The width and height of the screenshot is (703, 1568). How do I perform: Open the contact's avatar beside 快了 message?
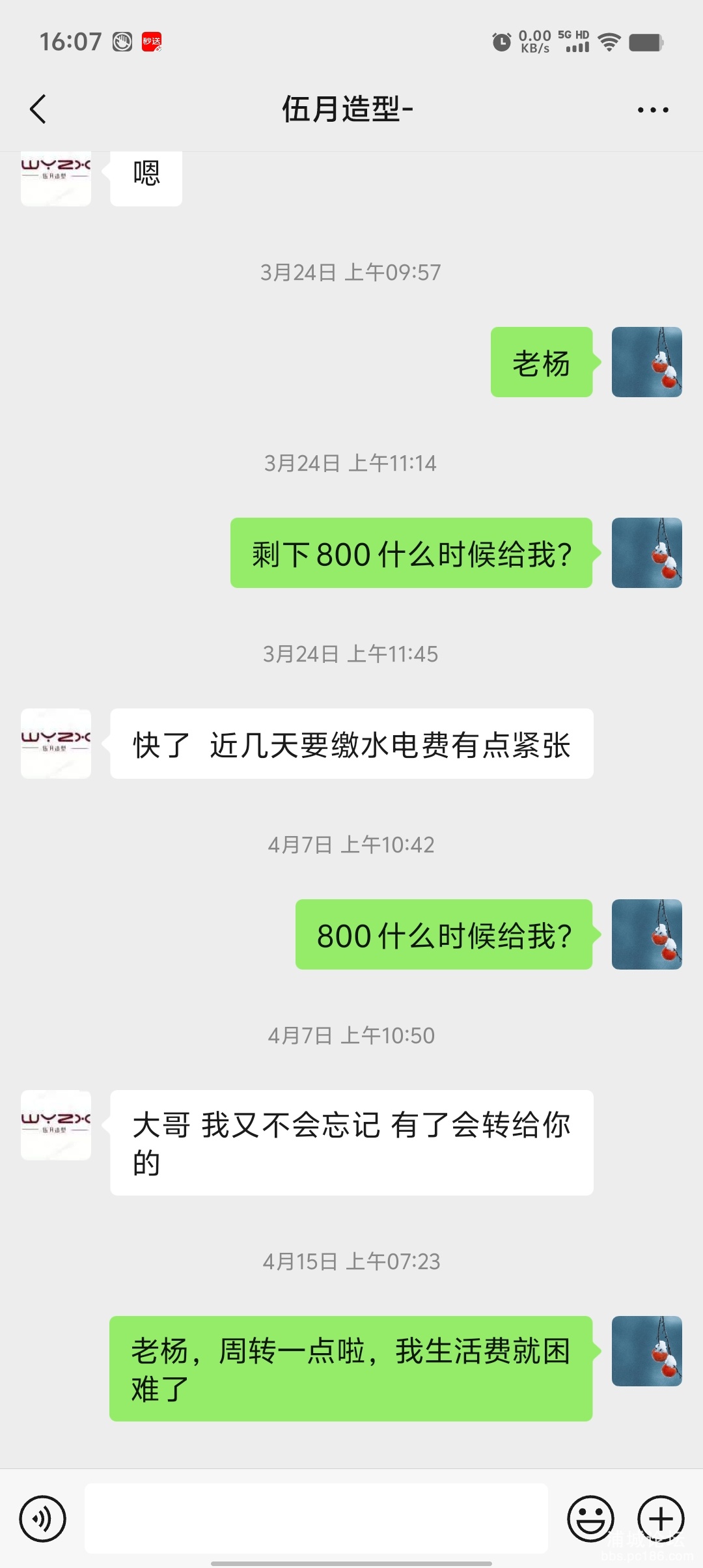coord(56,744)
